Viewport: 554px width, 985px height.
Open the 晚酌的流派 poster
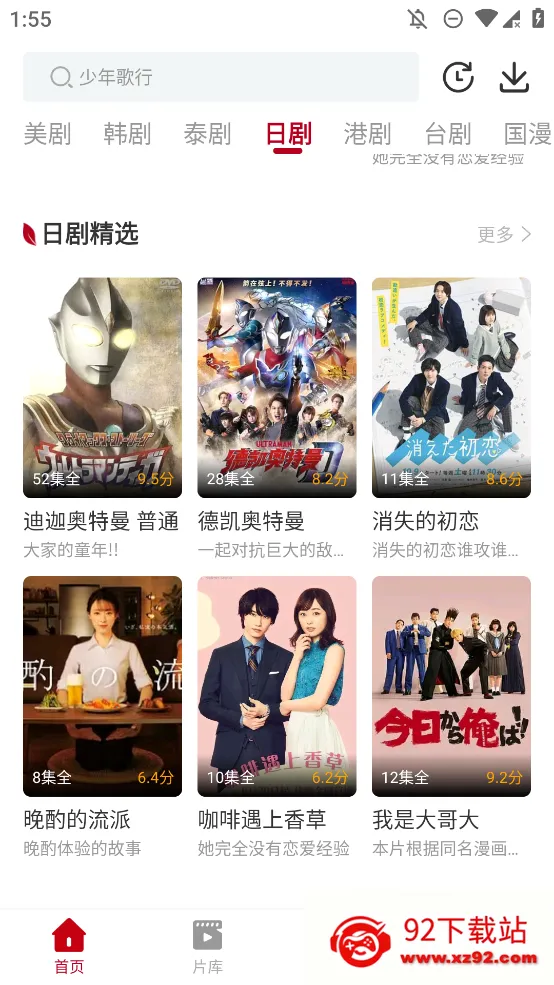(102, 686)
